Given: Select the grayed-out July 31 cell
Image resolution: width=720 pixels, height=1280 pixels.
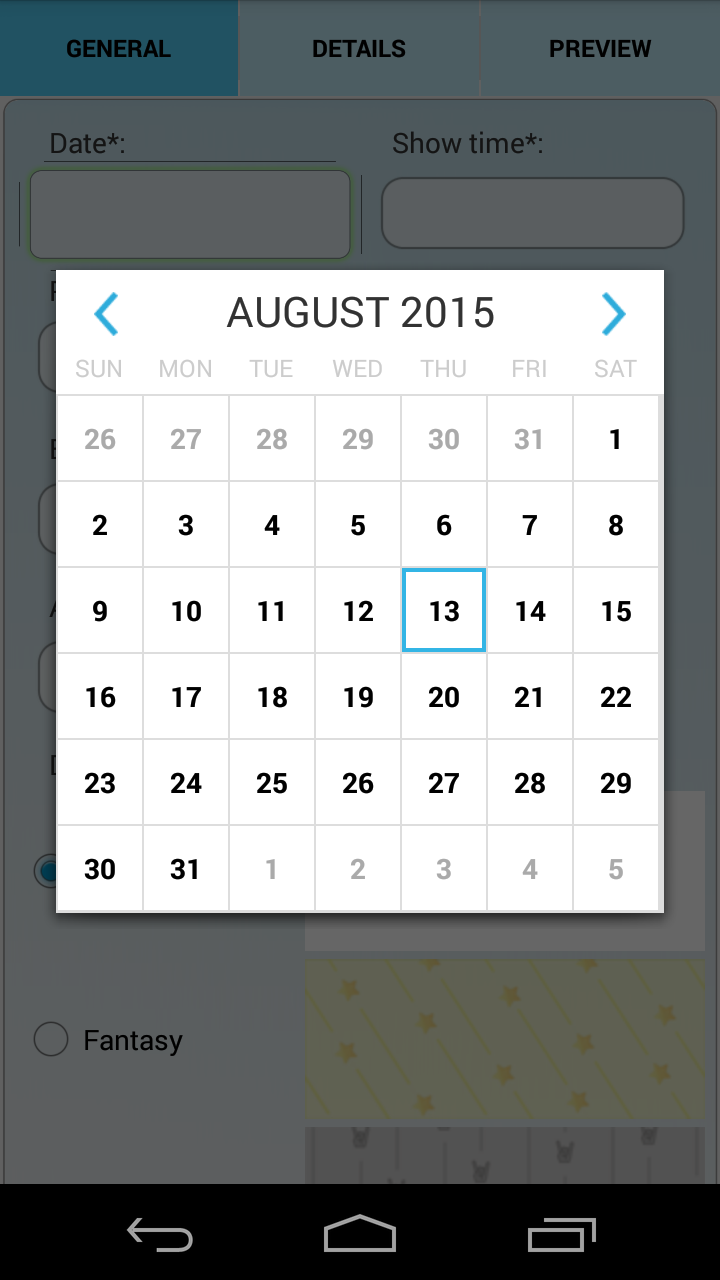Looking at the screenshot, I should pos(529,438).
